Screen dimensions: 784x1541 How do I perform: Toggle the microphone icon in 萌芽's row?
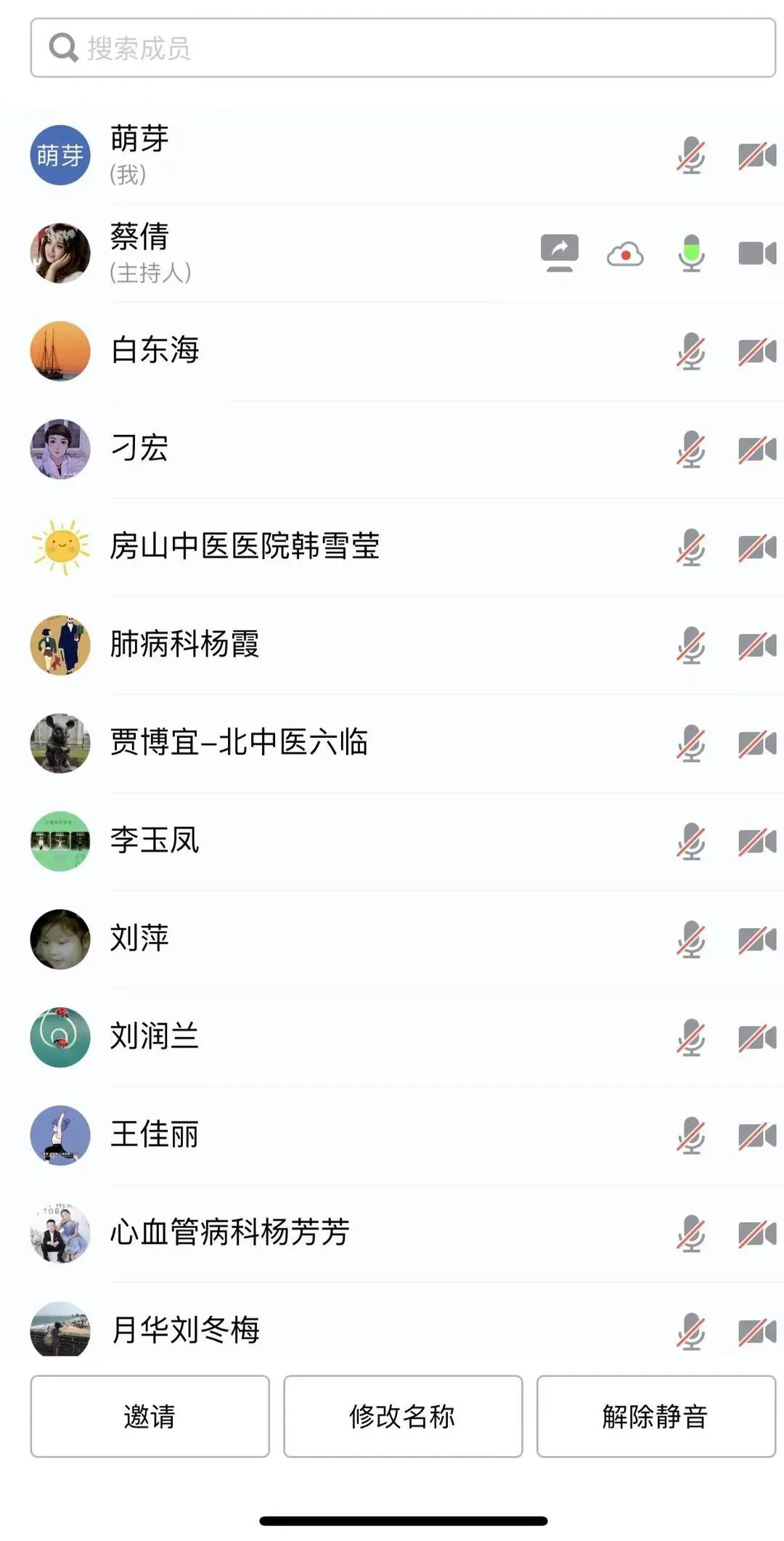691,155
